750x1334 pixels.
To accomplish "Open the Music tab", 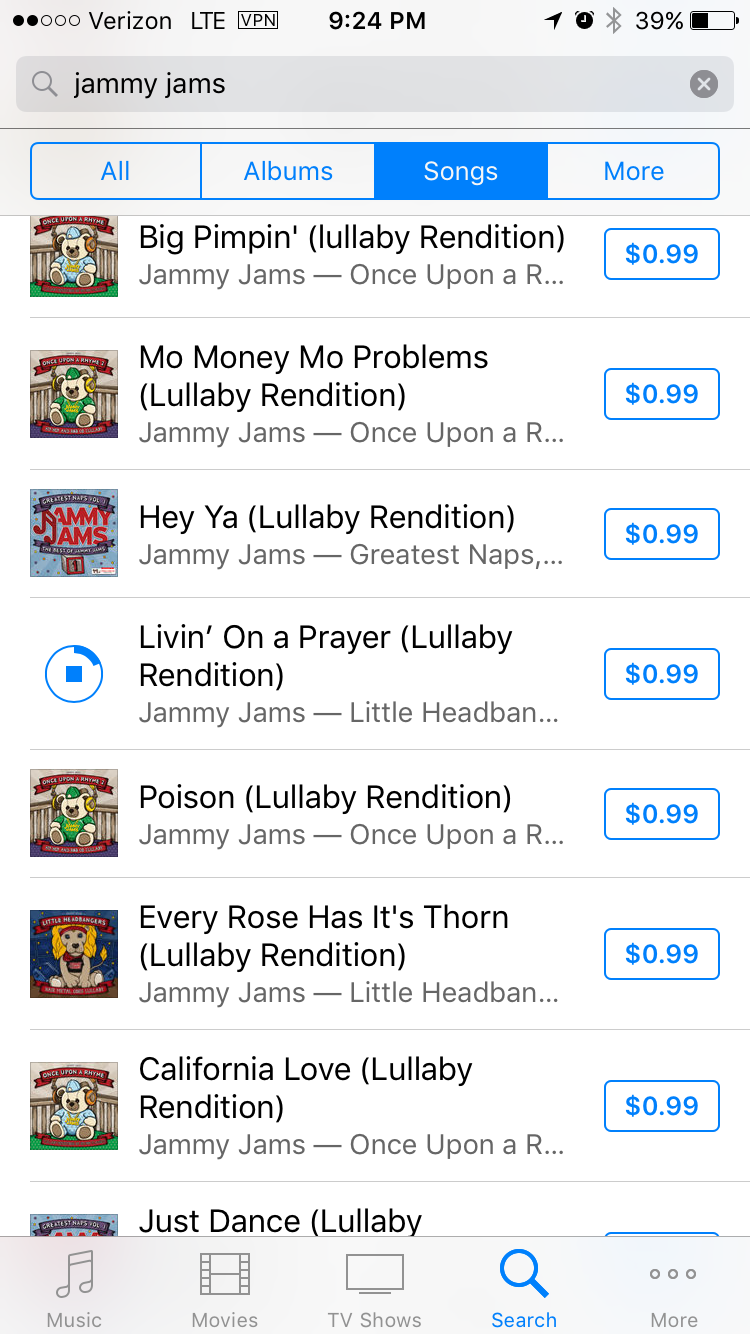I will 75,1288.
